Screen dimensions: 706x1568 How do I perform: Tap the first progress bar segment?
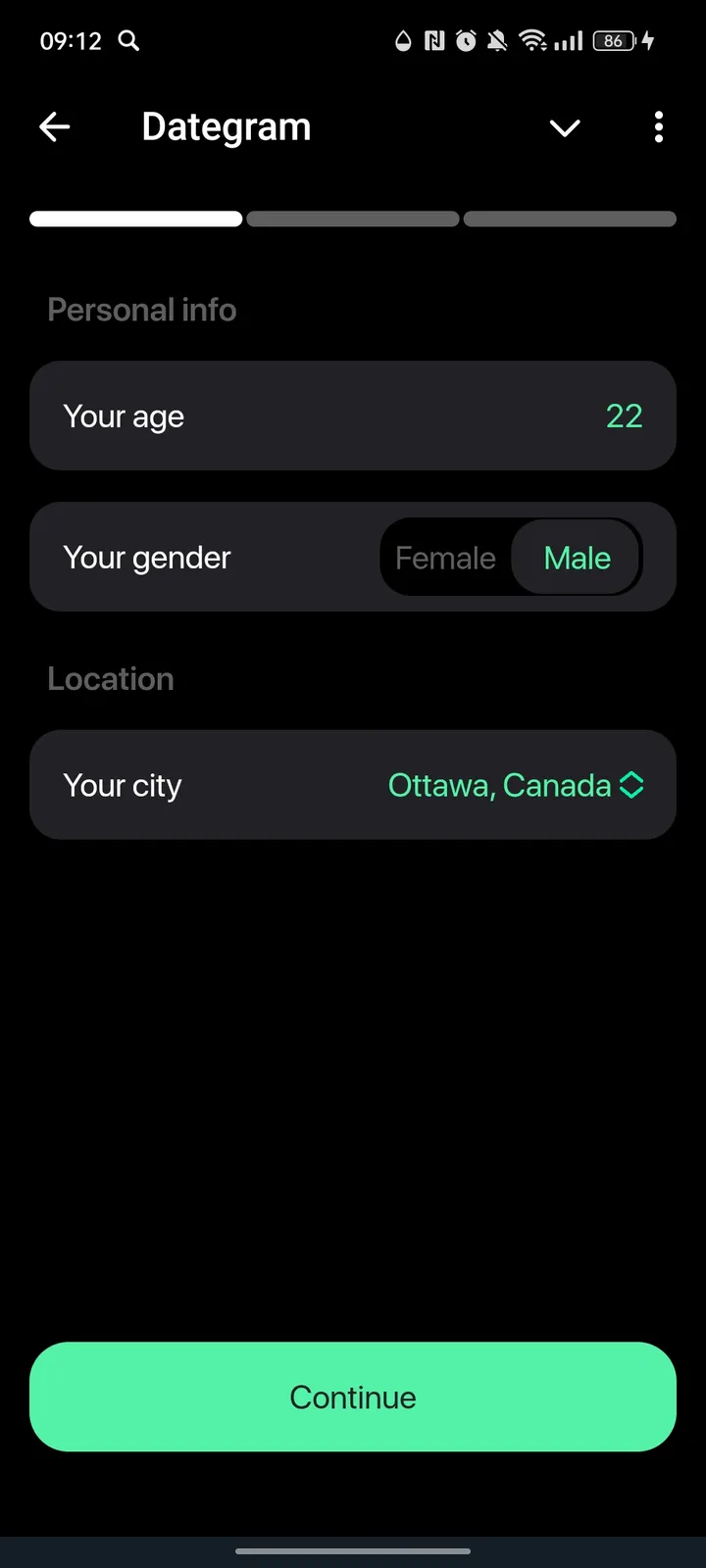pyautogui.click(x=135, y=218)
